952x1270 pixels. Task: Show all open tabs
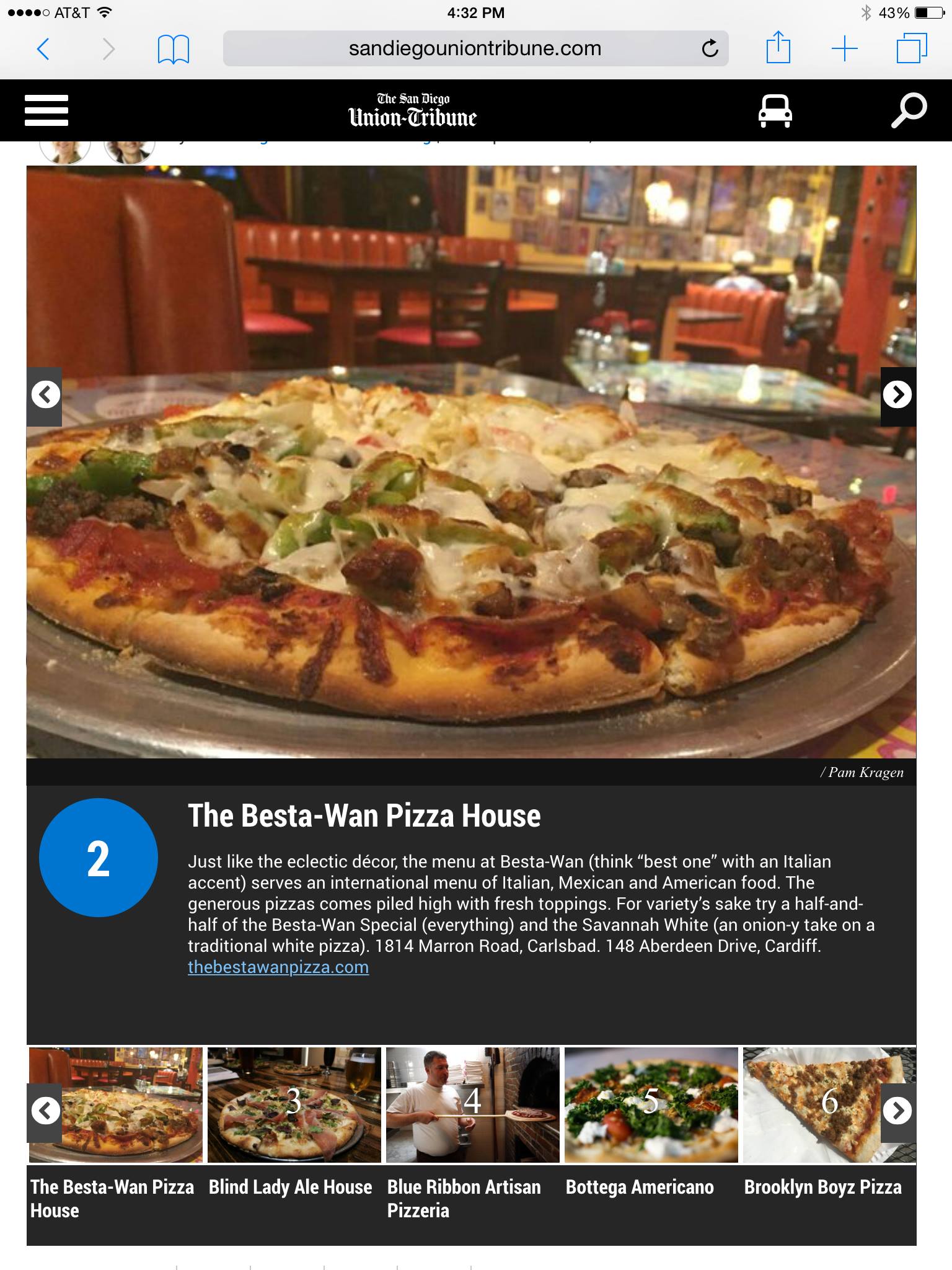click(x=911, y=48)
